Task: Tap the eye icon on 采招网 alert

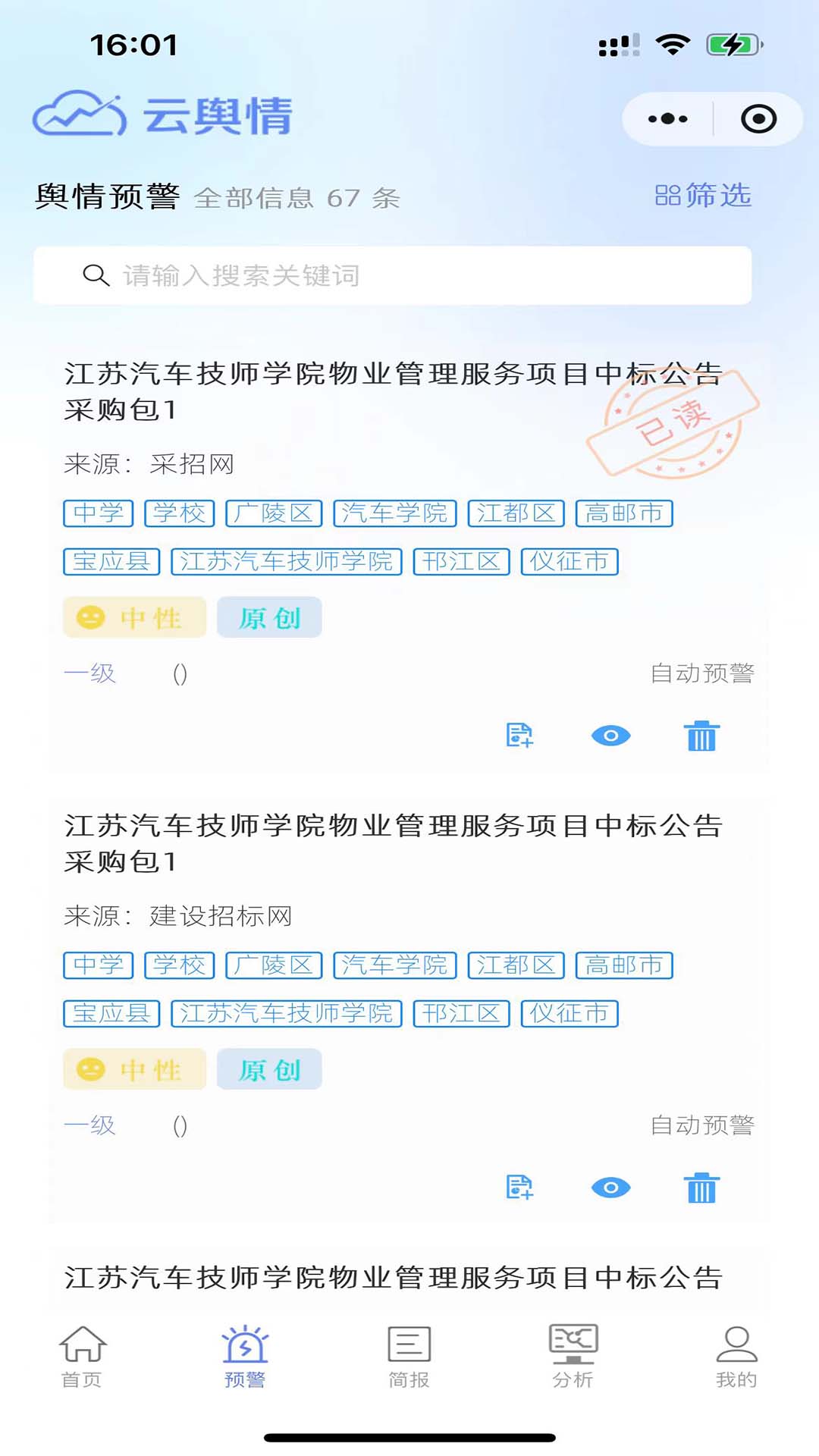Action: 610,736
